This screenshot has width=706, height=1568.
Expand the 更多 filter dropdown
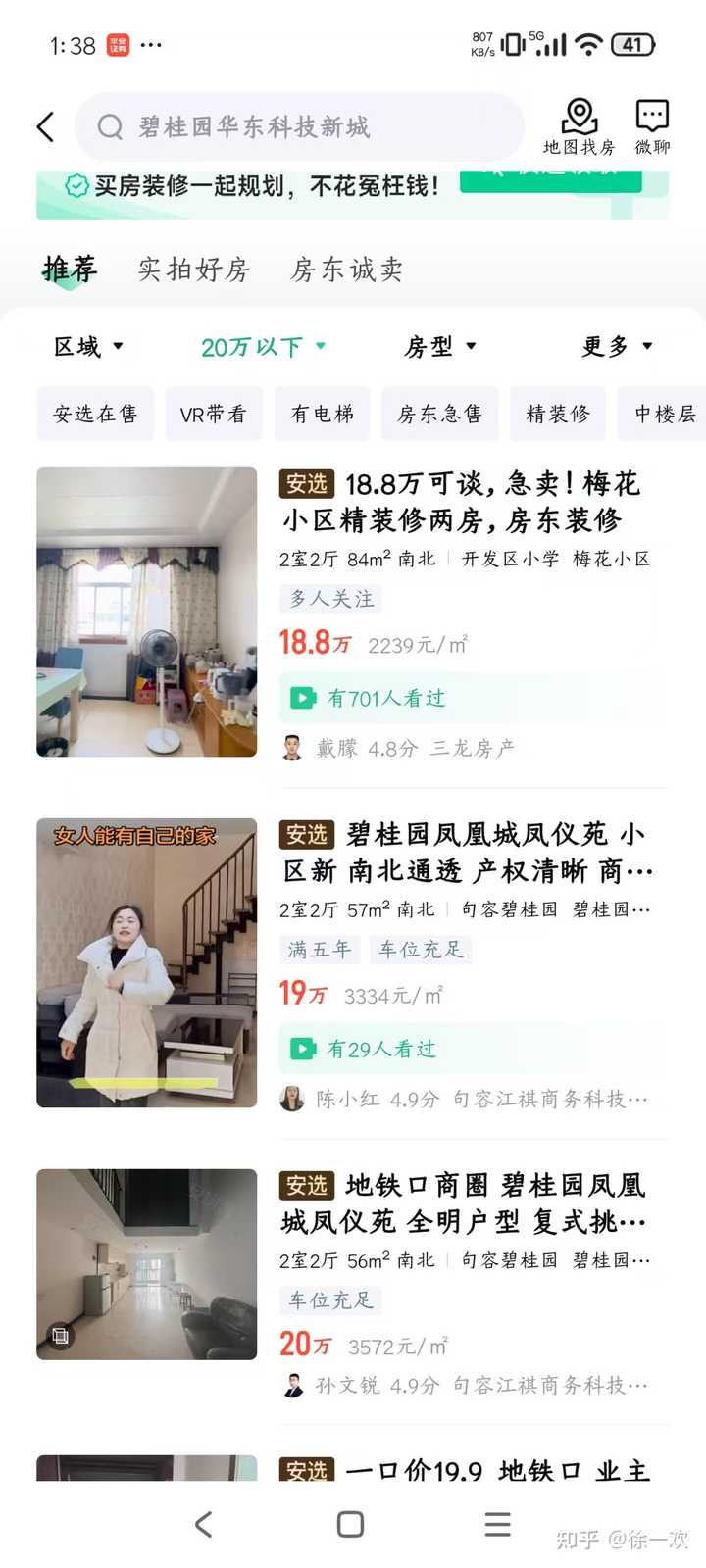coord(616,347)
